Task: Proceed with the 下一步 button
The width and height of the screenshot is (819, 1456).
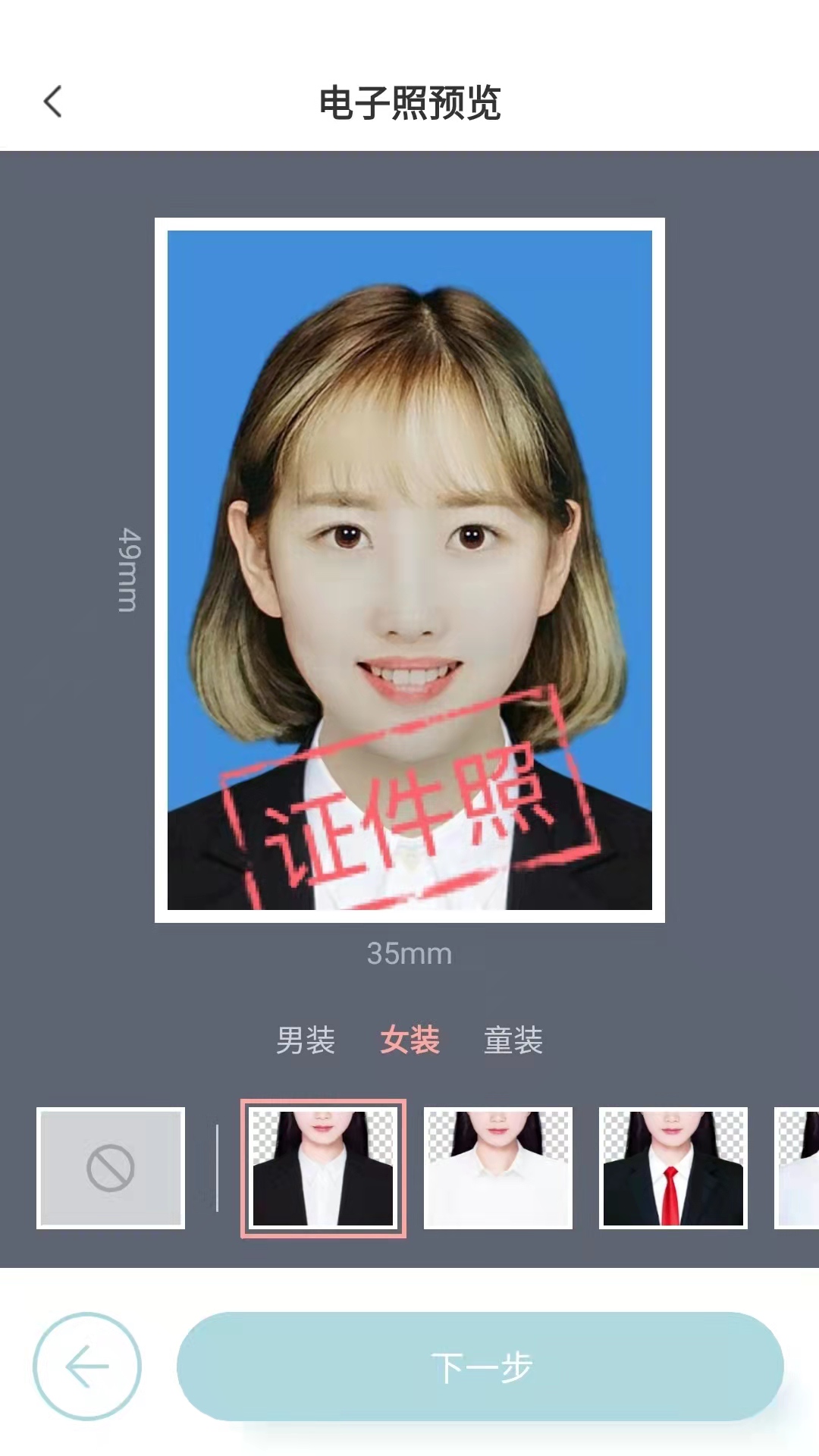Action: [x=480, y=1367]
